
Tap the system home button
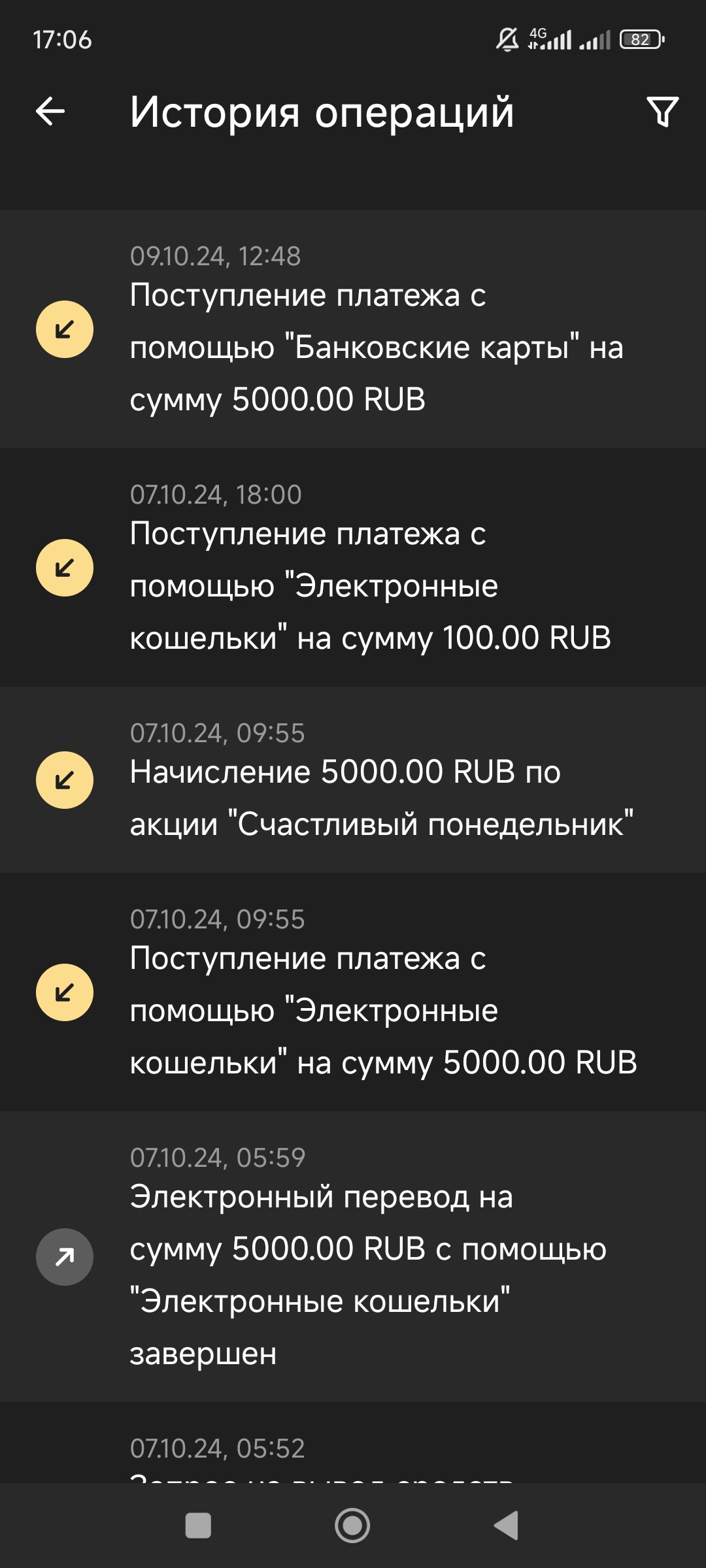click(x=352, y=1526)
